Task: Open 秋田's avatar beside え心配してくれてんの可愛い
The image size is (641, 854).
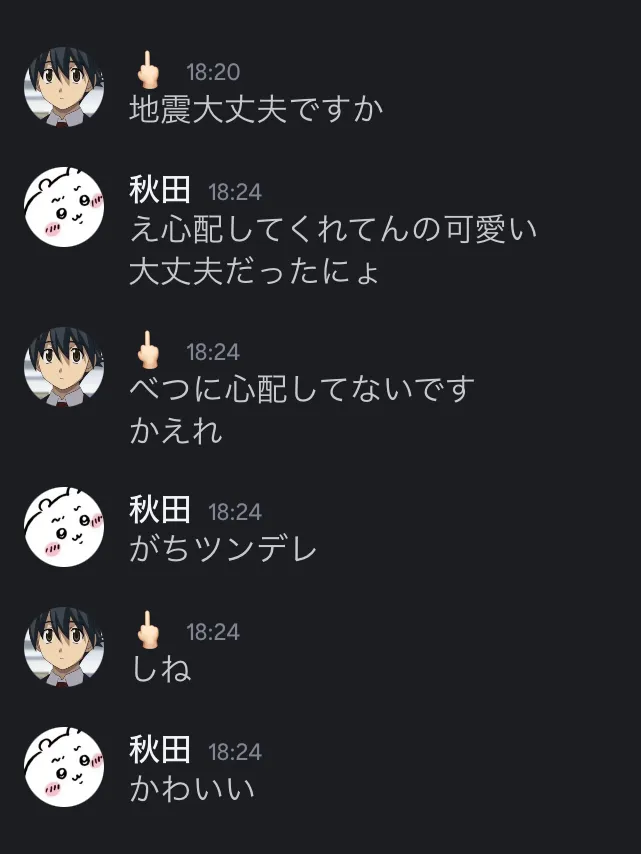Action: (64, 207)
